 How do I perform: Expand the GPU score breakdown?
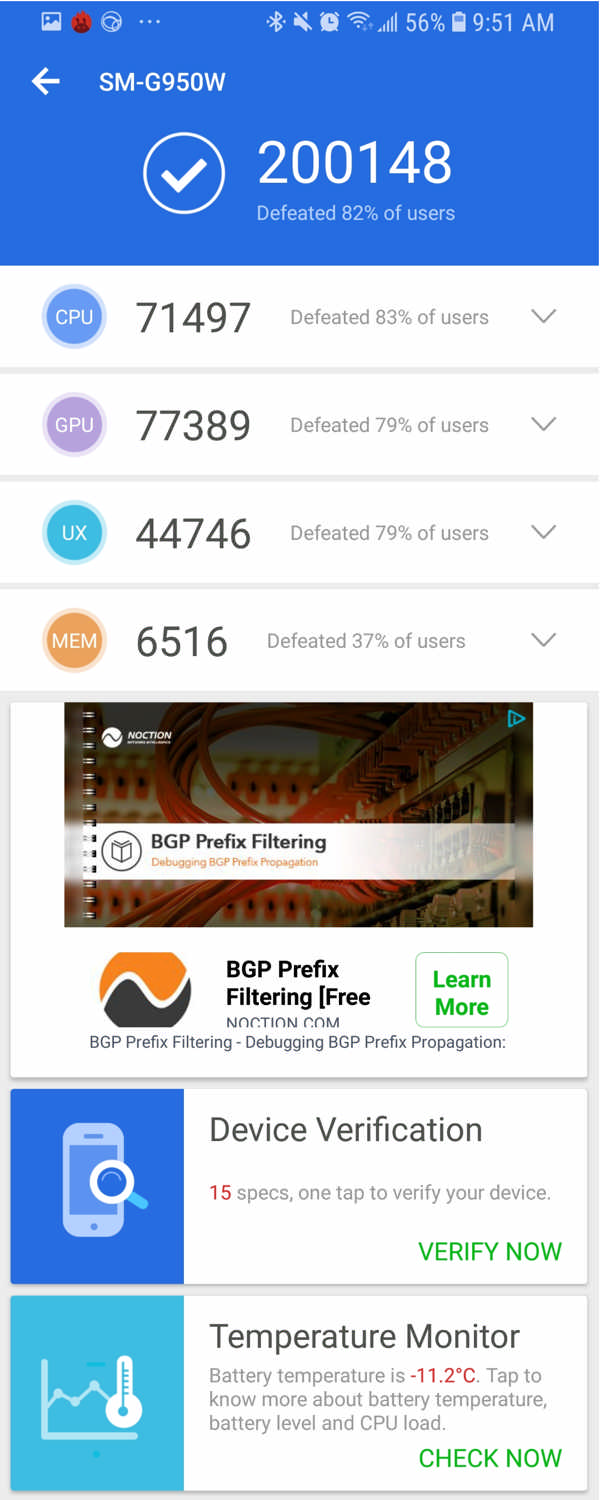[x=543, y=425]
